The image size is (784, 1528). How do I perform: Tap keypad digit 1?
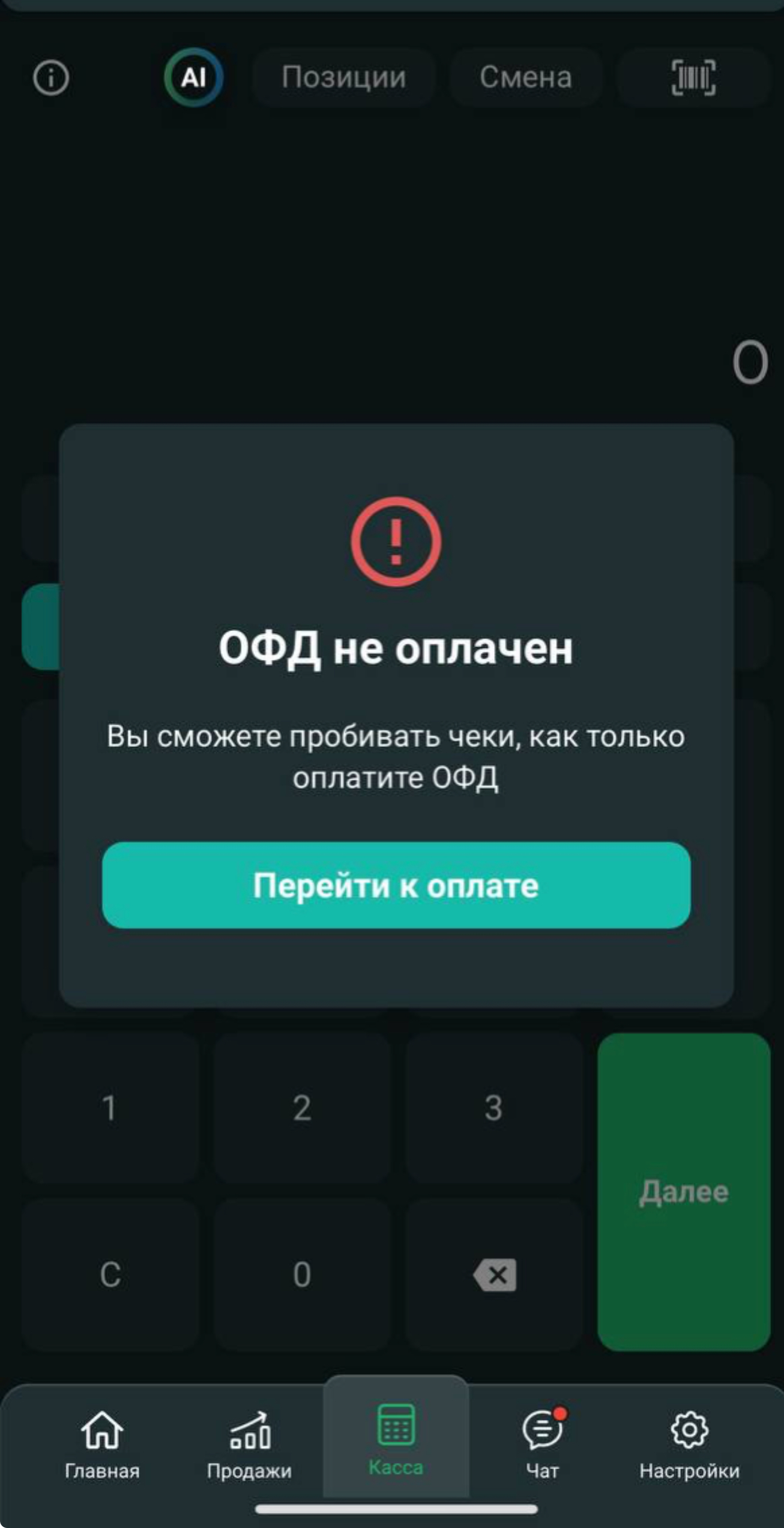[x=110, y=1108]
